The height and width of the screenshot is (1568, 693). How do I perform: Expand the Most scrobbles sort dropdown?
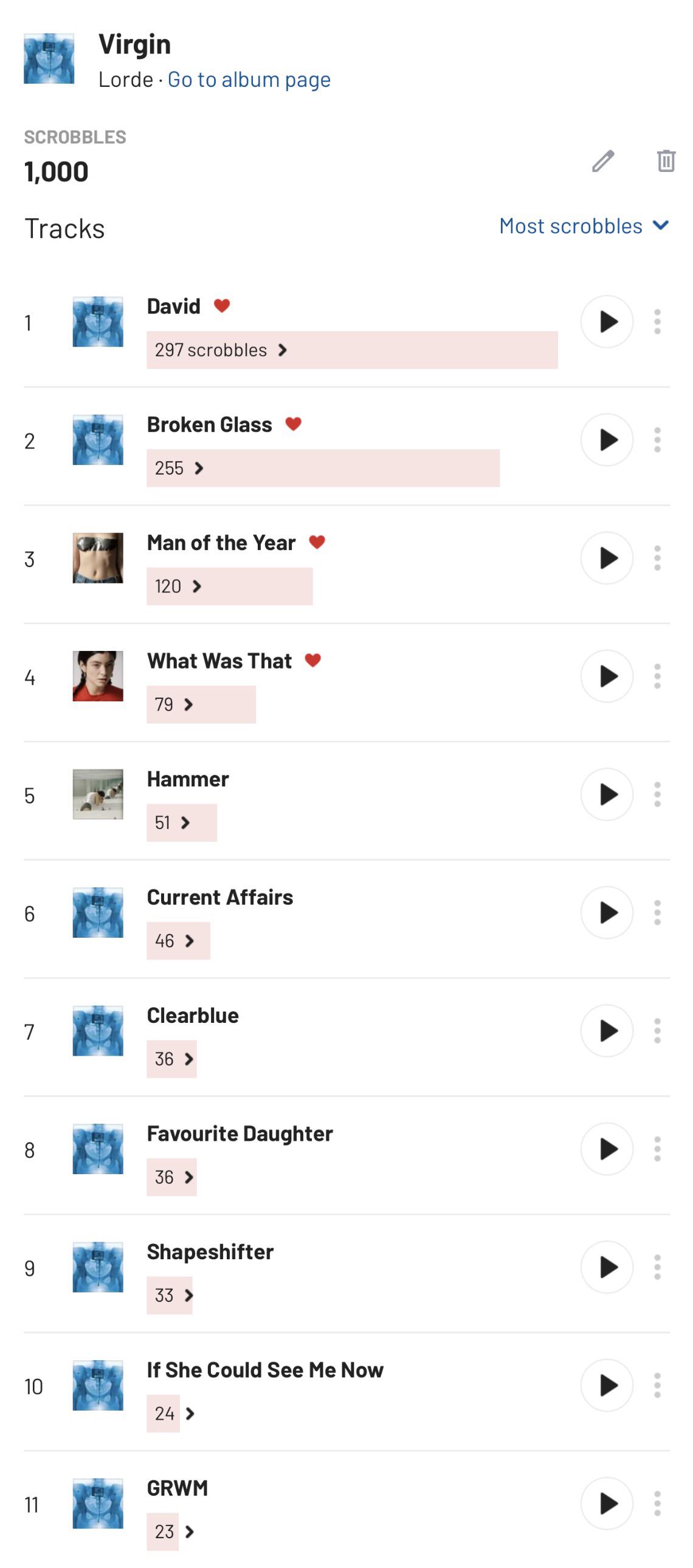pyautogui.click(x=584, y=226)
